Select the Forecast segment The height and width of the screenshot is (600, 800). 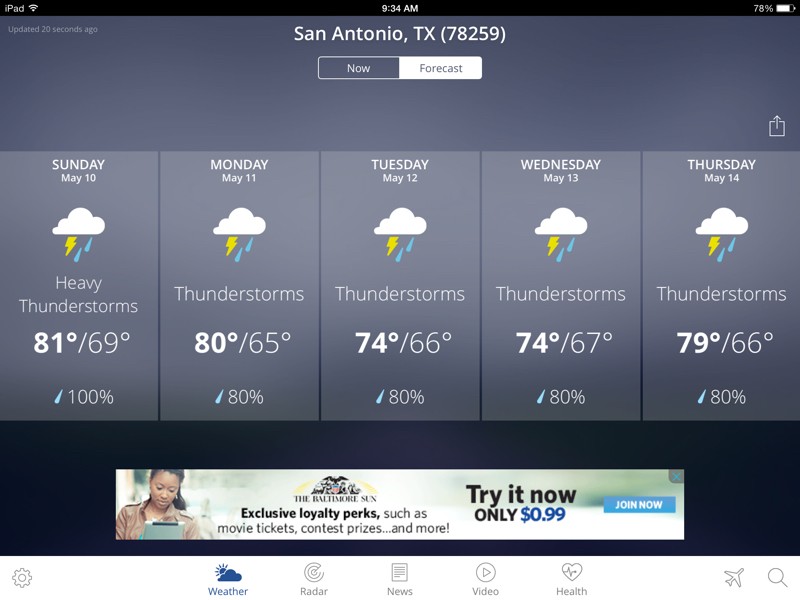pos(440,68)
